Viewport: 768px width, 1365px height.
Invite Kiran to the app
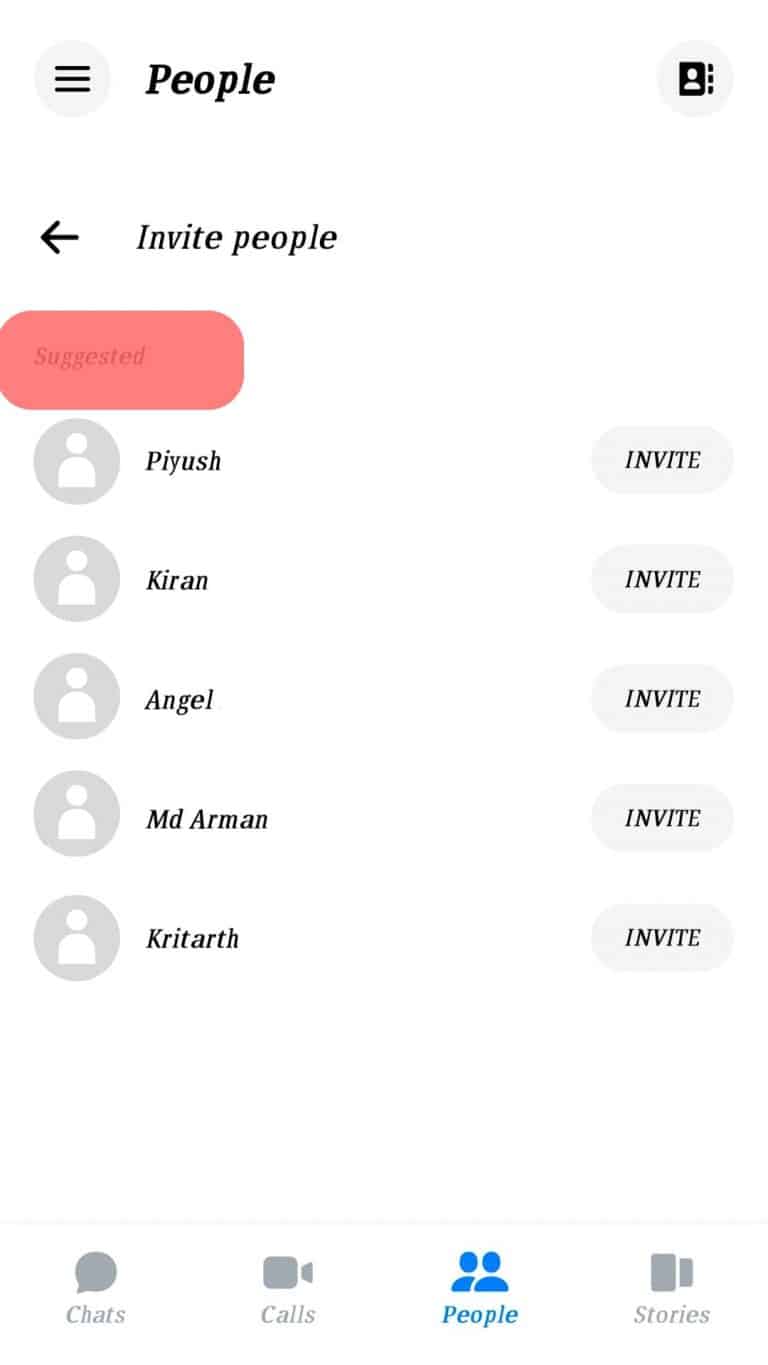coord(662,579)
